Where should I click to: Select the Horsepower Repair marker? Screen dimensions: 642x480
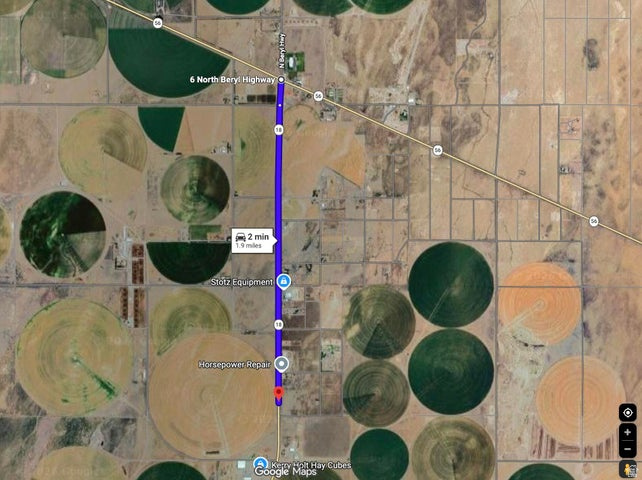pos(282,364)
